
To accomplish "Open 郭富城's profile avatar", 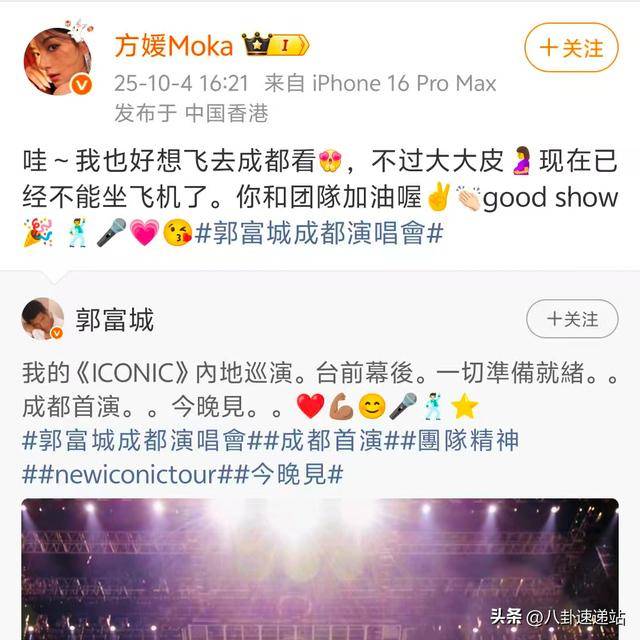I will [x=44, y=319].
